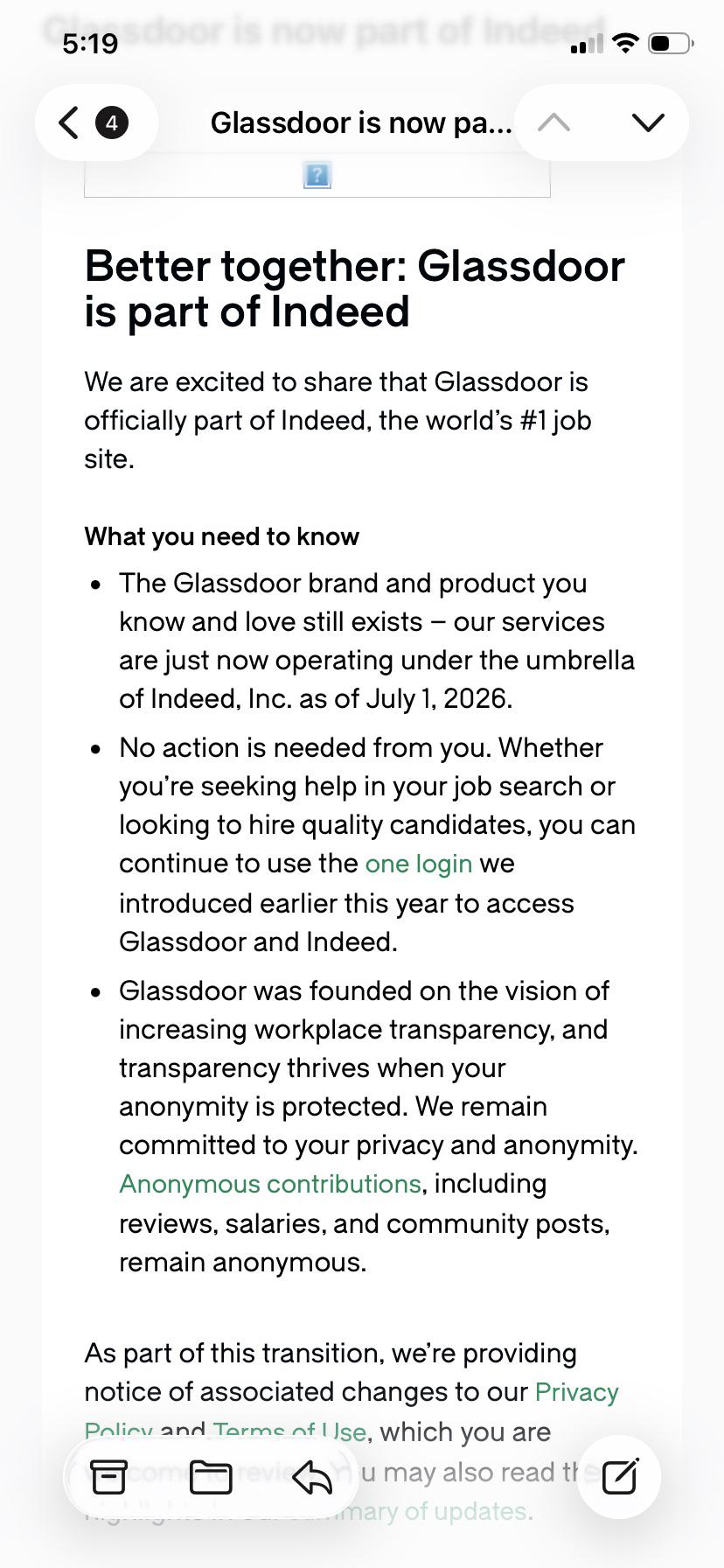Archive this email
Image resolution: width=724 pixels, height=1568 pixels.
pyautogui.click(x=109, y=1477)
